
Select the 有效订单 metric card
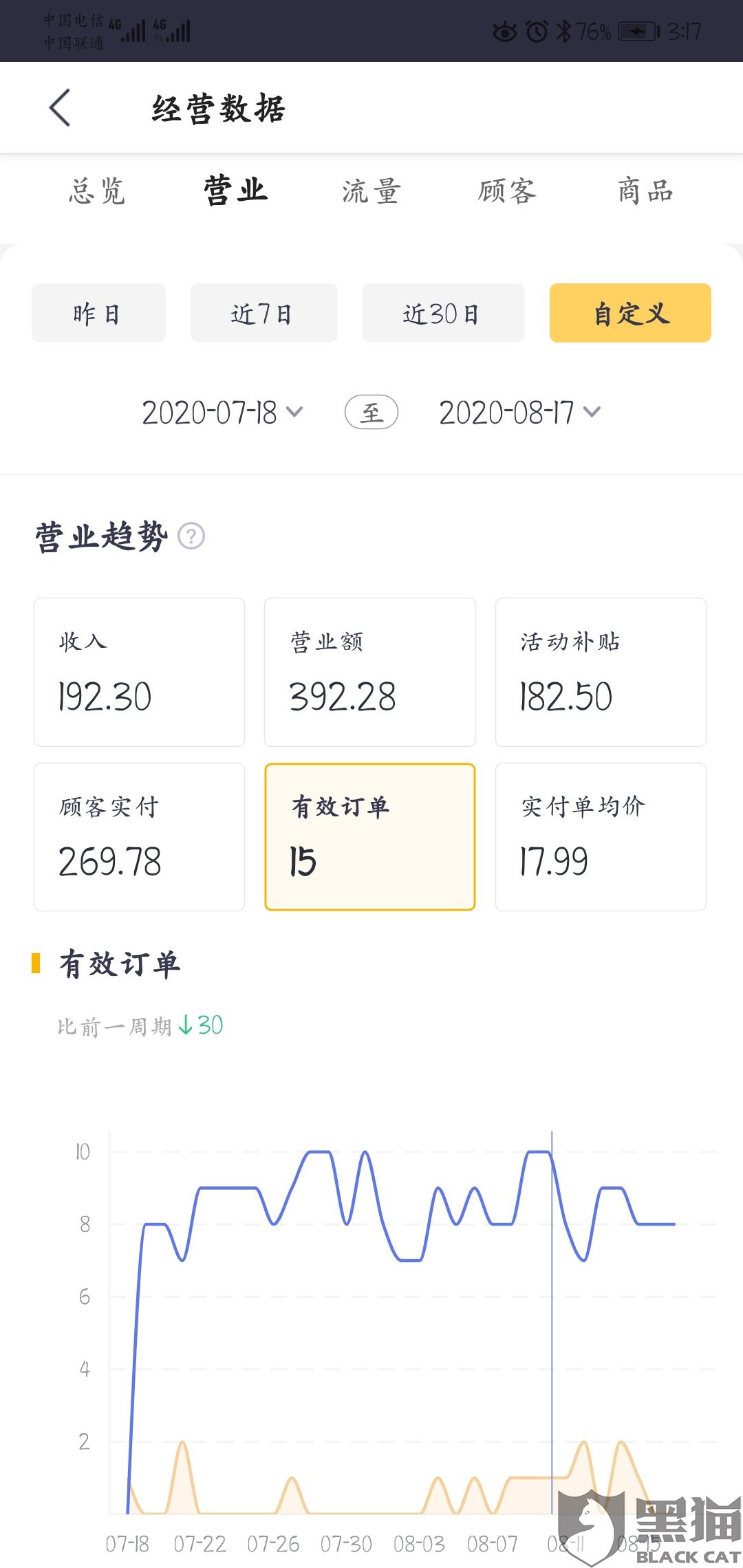370,837
